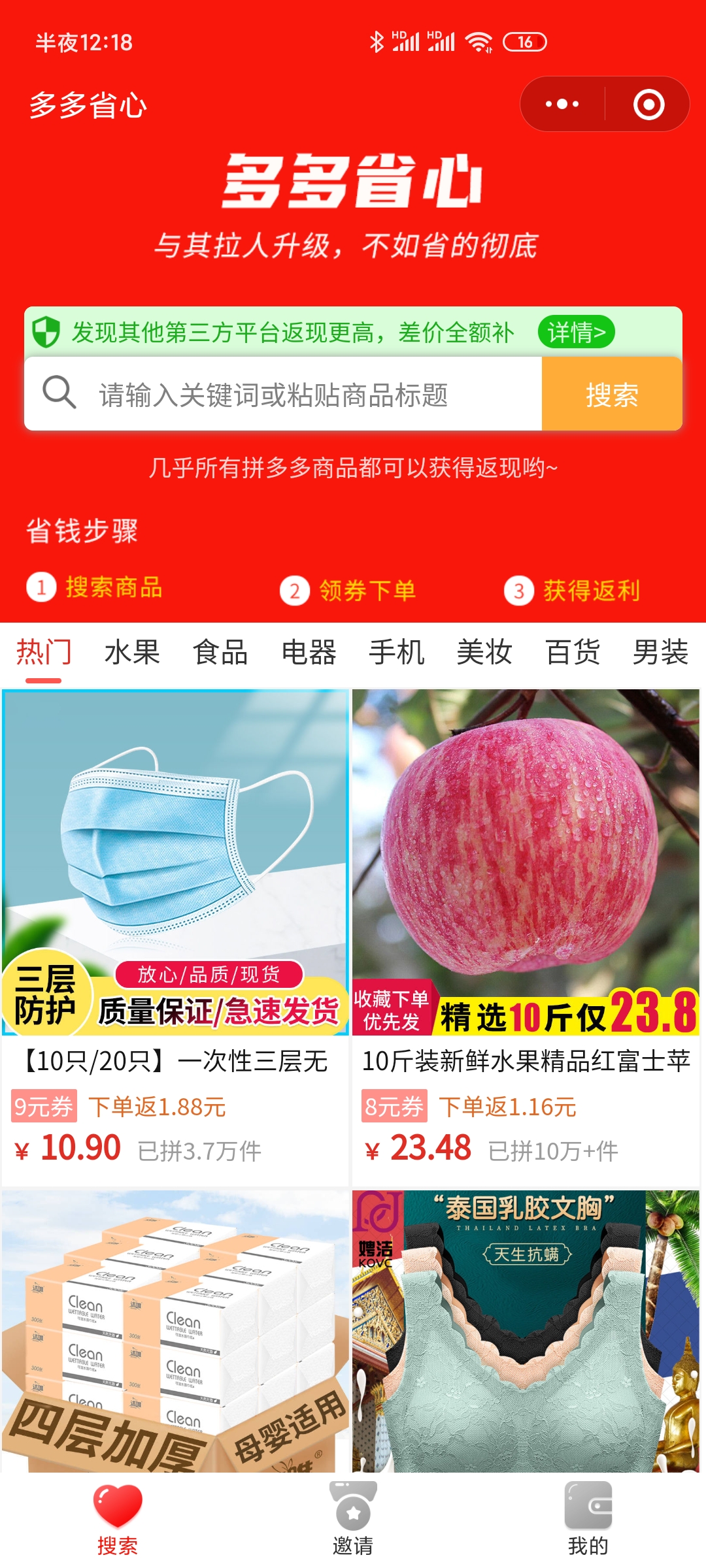Open the 详情 details of price-difference guarantee
706x1568 pixels.
[x=576, y=333]
